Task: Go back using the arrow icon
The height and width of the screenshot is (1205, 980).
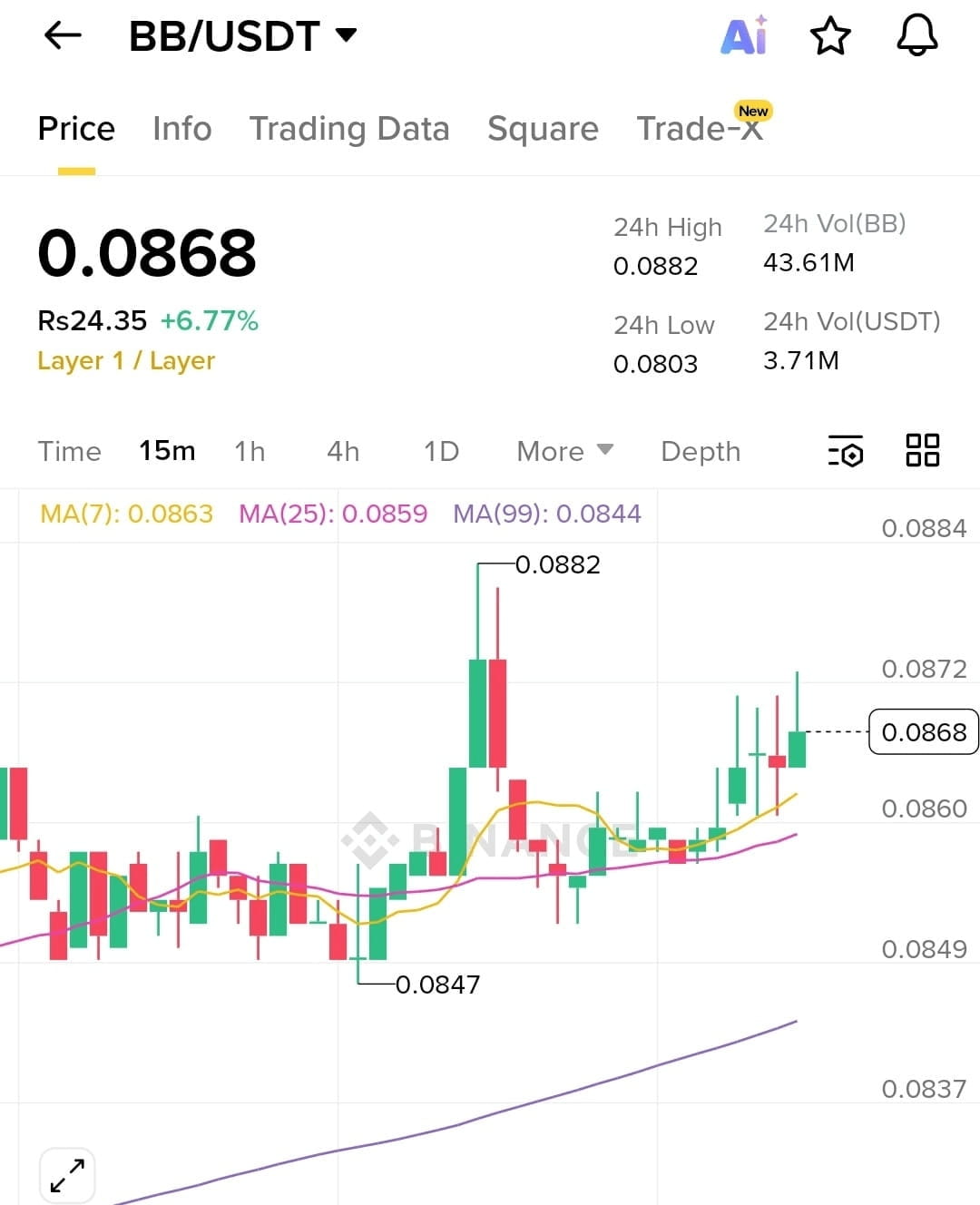Action: click(x=63, y=36)
